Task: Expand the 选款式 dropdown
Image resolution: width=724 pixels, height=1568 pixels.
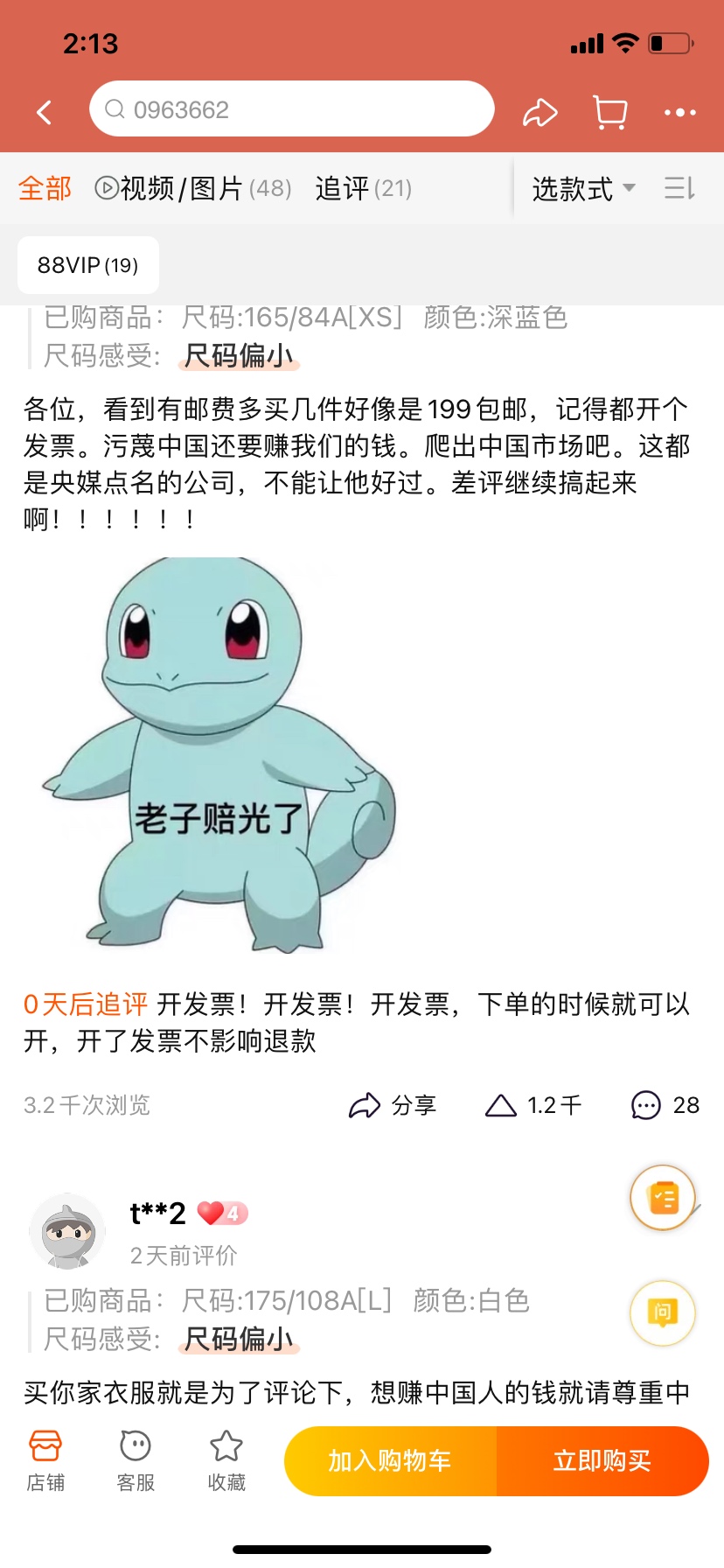Action: pyautogui.click(x=583, y=188)
